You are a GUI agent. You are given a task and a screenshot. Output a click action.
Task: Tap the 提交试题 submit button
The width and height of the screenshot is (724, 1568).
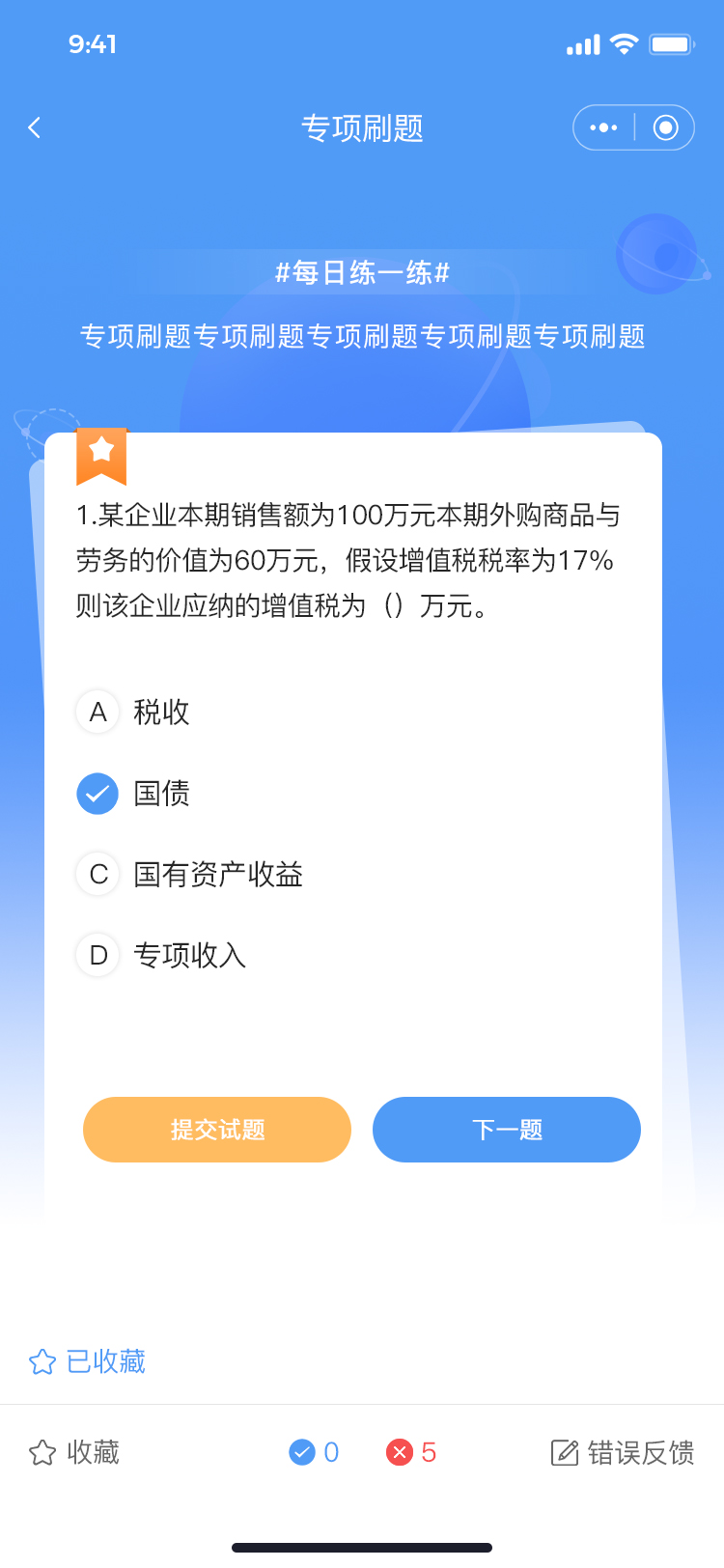click(216, 1129)
